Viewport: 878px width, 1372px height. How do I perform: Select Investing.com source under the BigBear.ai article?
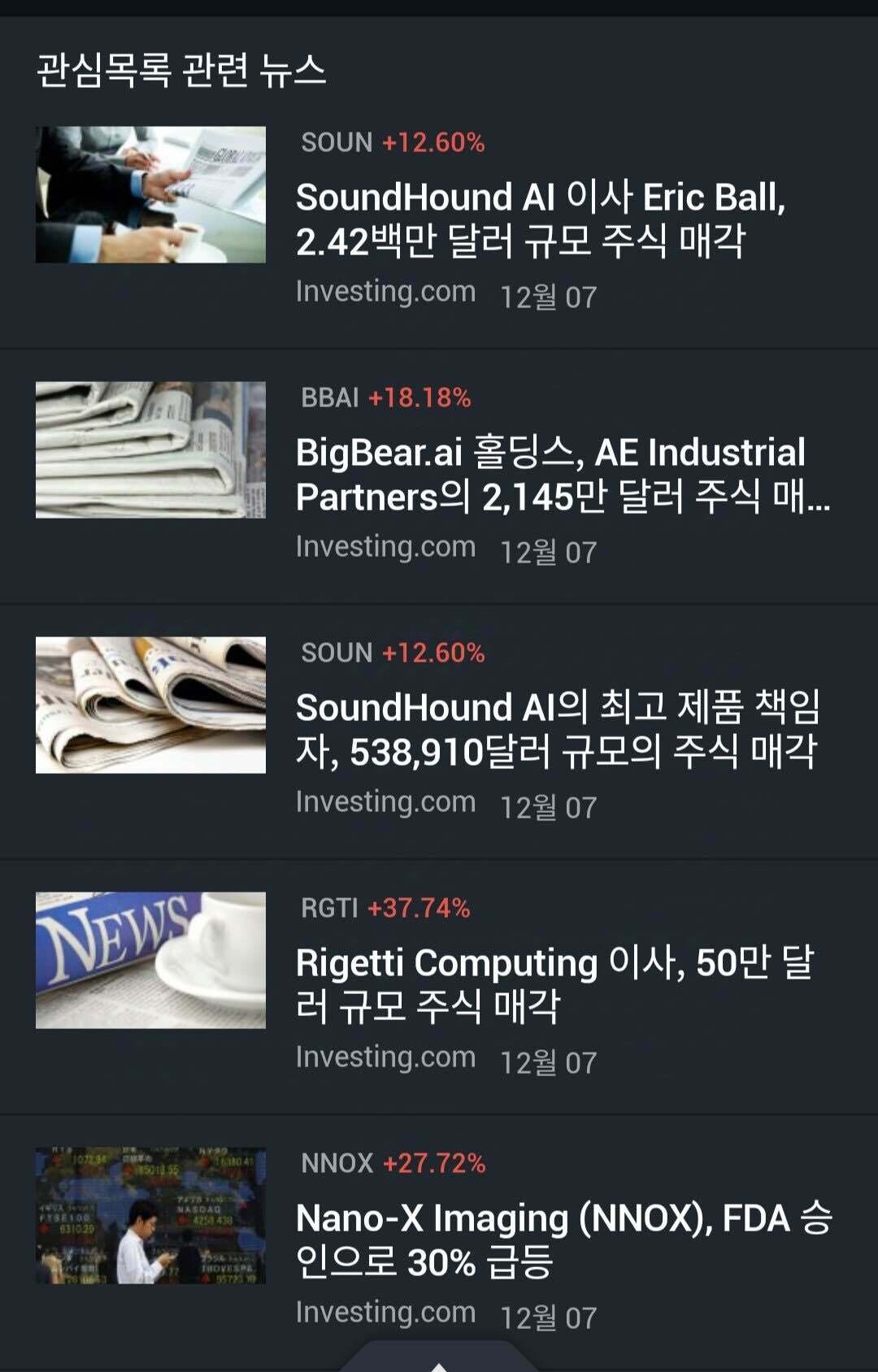tap(385, 545)
